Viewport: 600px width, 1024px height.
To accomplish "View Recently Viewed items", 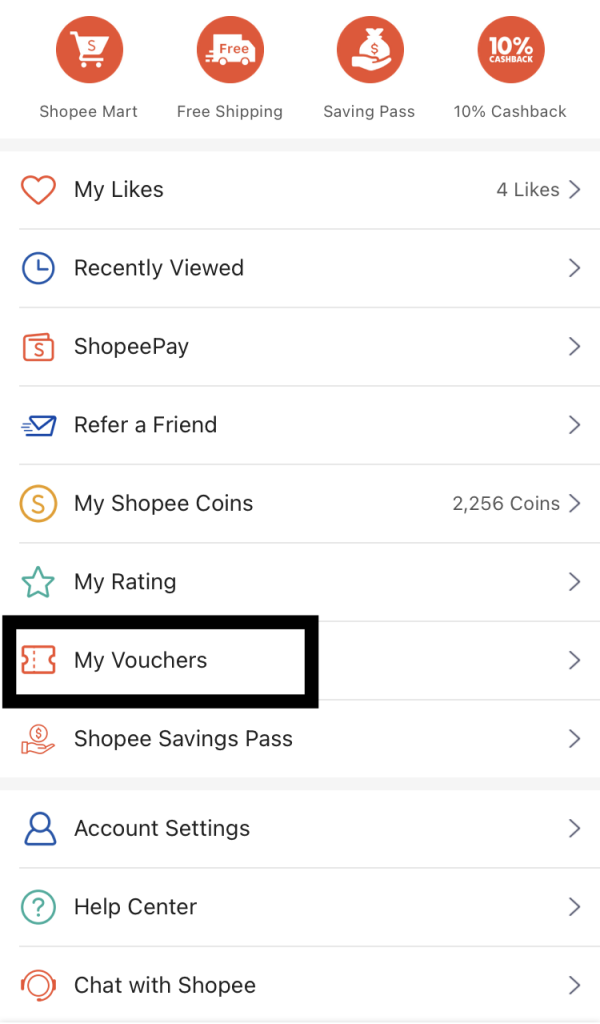I will pyautogui.click(x=300, y=268).
